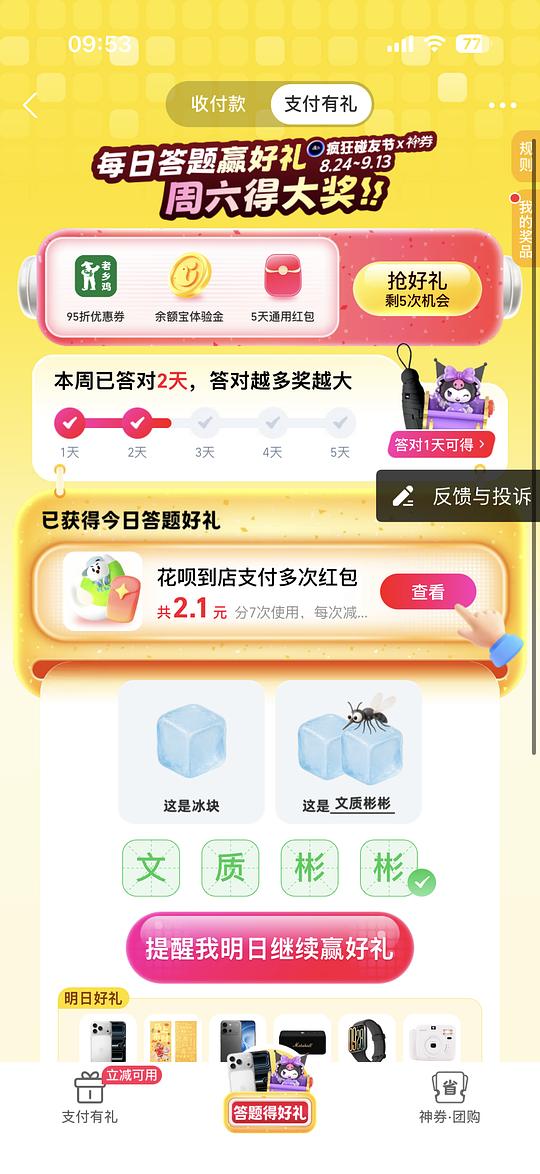Tap the 95折优惠券 reward item
The height and width of the screenshot is (1174, 540).
pyautogui.click(x=95, y=289)
